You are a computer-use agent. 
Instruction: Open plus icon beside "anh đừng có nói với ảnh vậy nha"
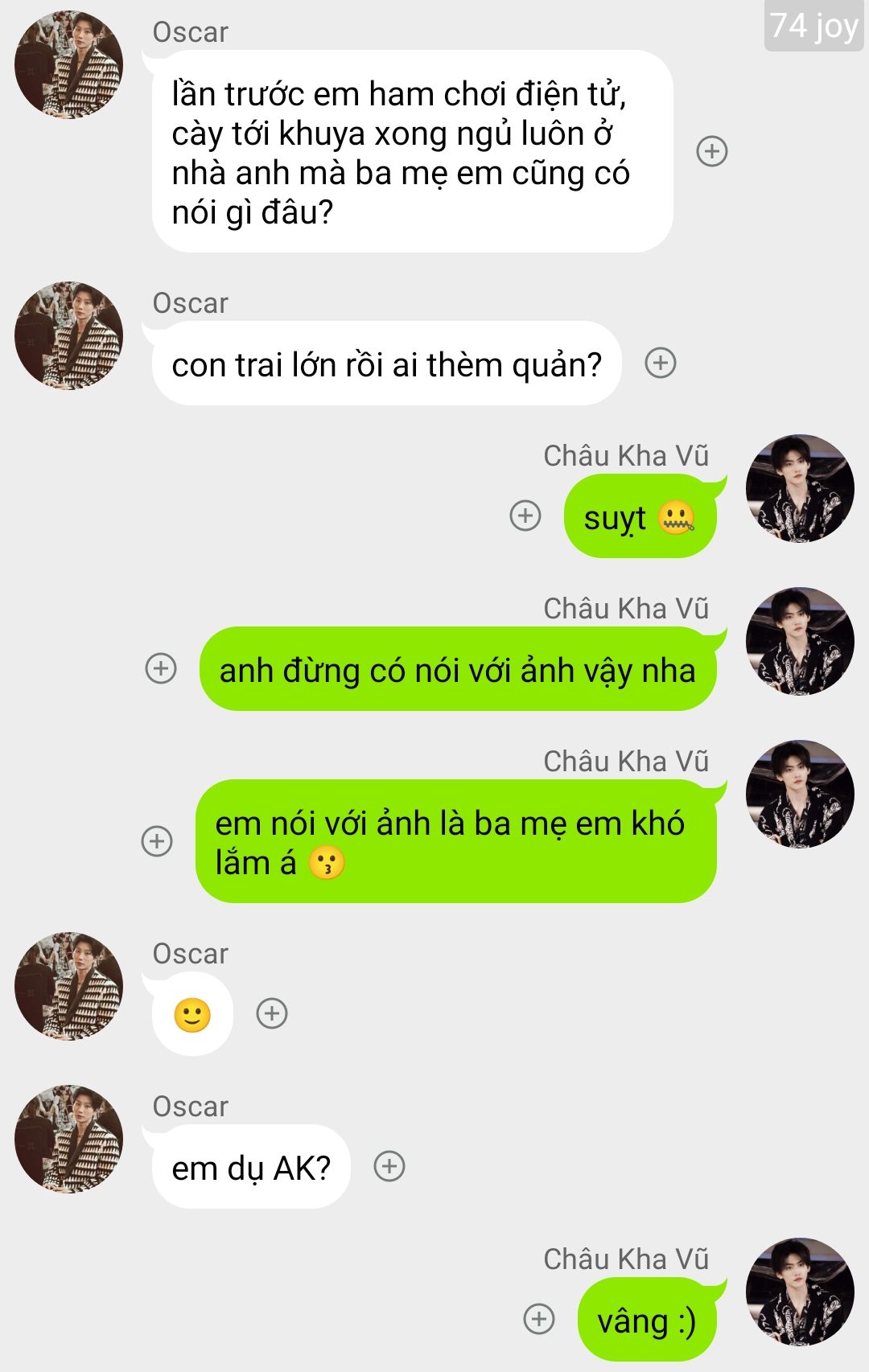161,668
